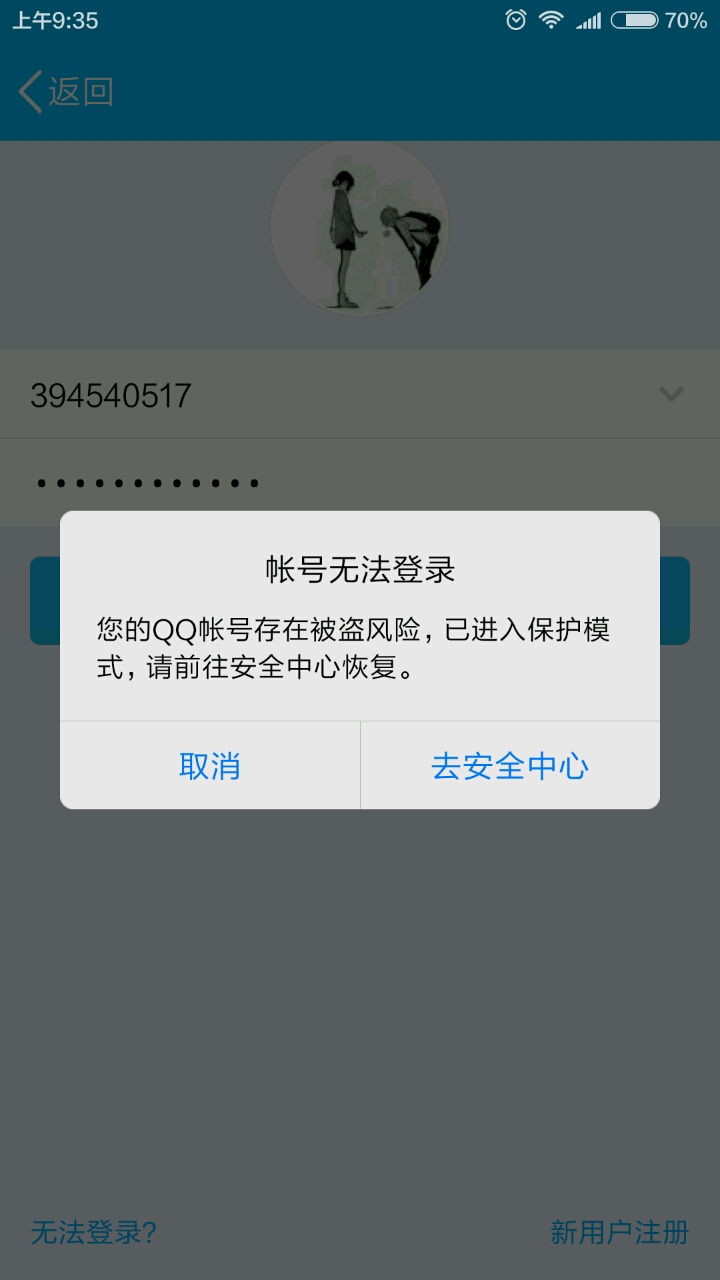Image resolution: width=720 pixels, height=1280 pixels.
Task: Tap 返回 to go back
Action: [x=66, y=92]
